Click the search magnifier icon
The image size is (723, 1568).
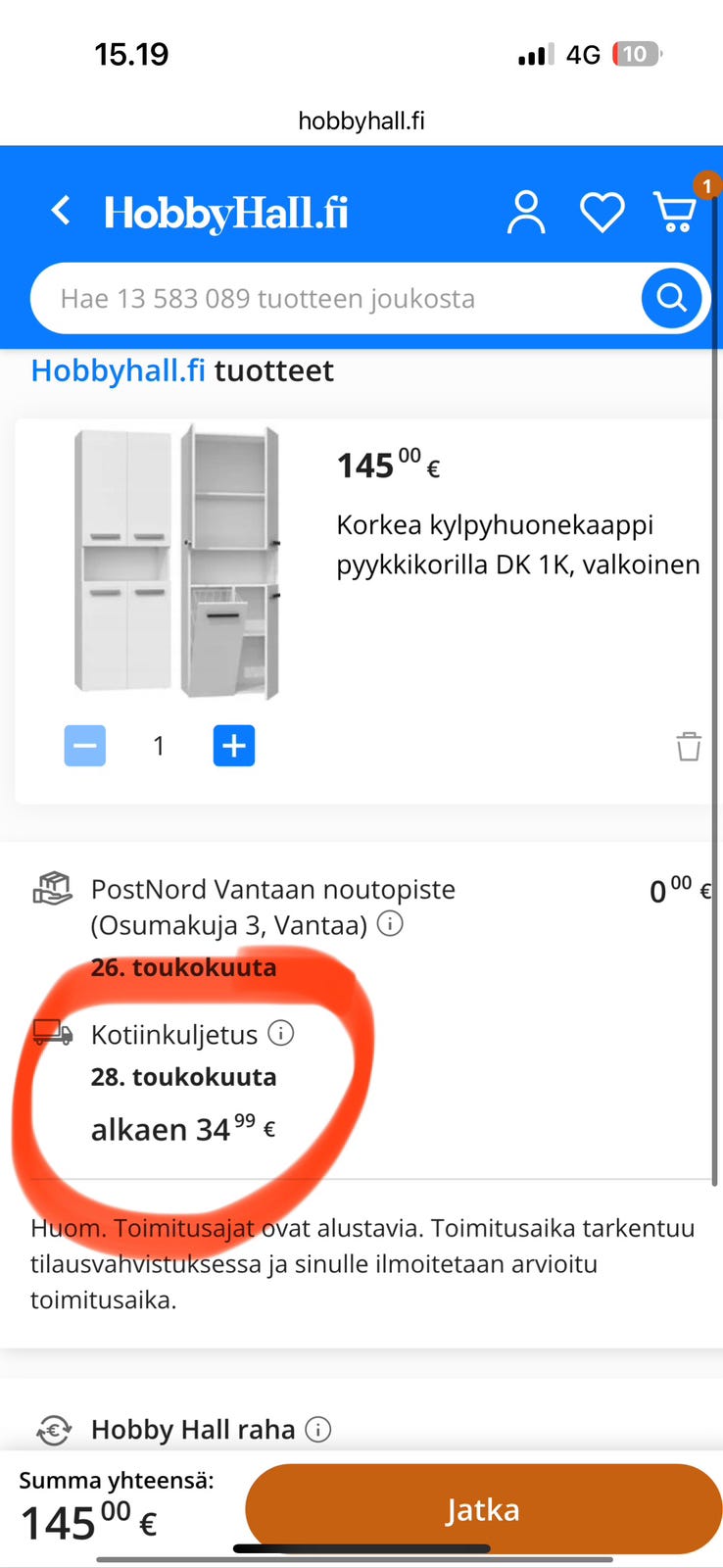[x=670, y=298]
